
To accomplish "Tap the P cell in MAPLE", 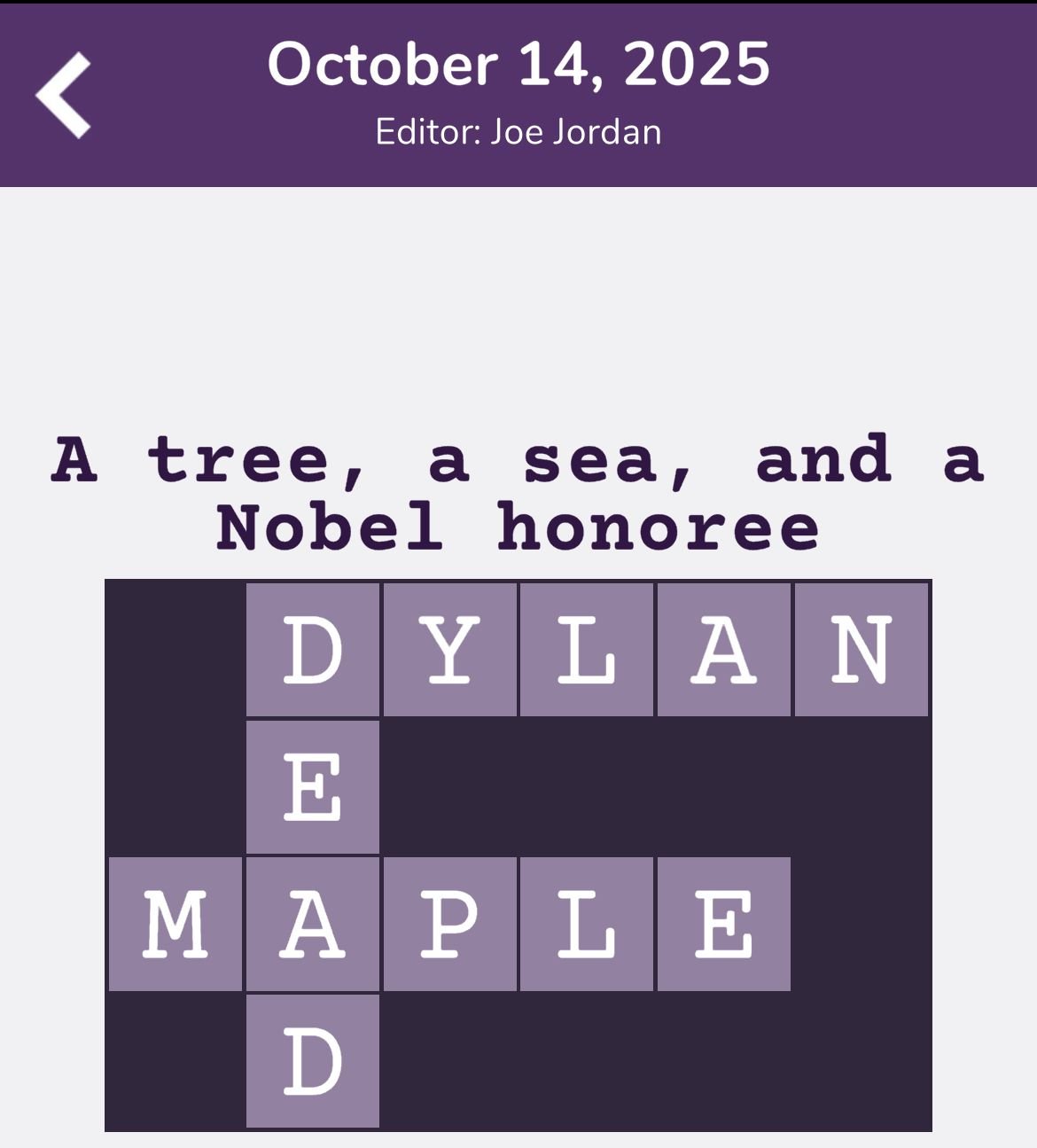I will point(450,924).
